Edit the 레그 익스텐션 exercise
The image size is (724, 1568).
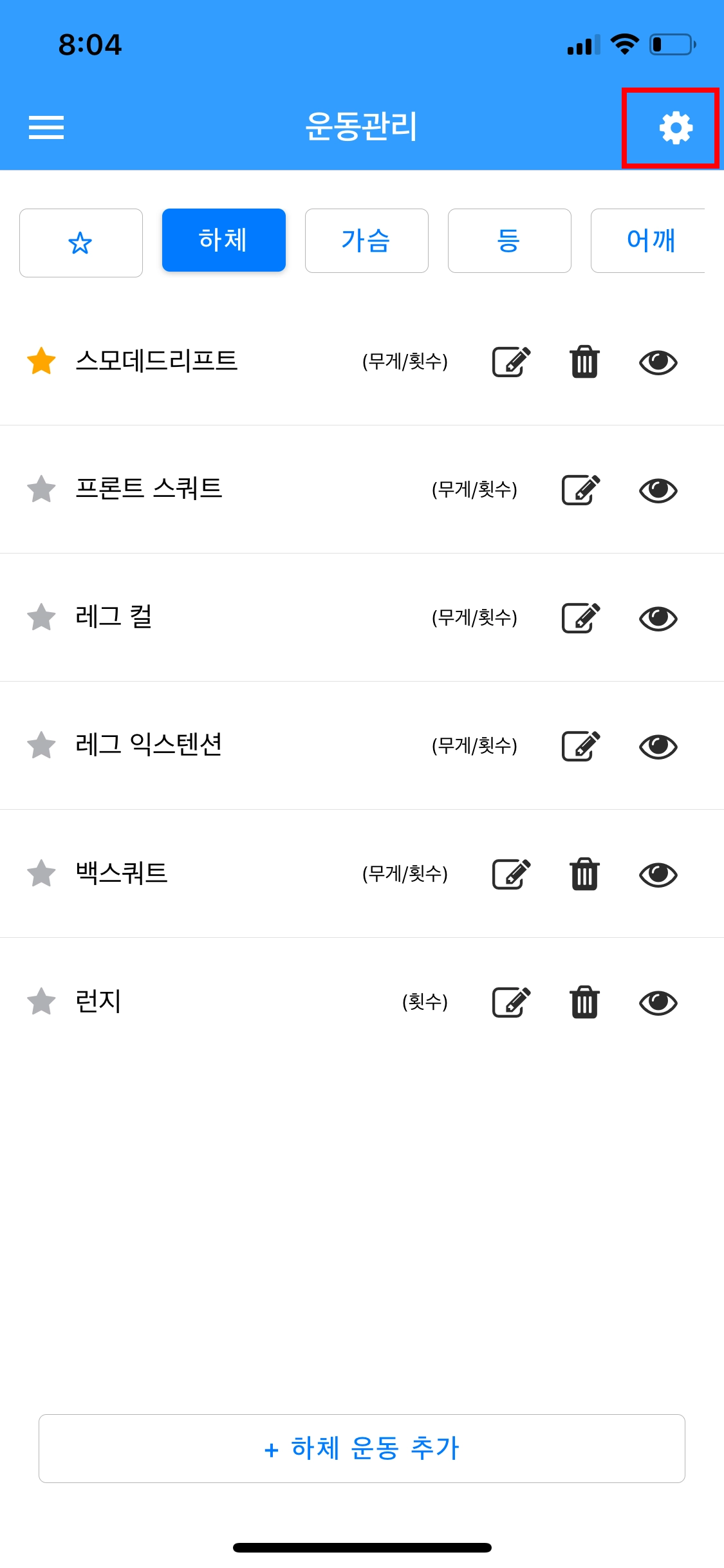(x=580, y=746)
